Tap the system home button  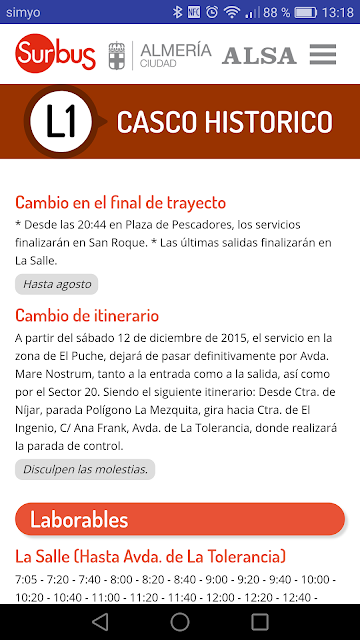click(x=180, y=622)
